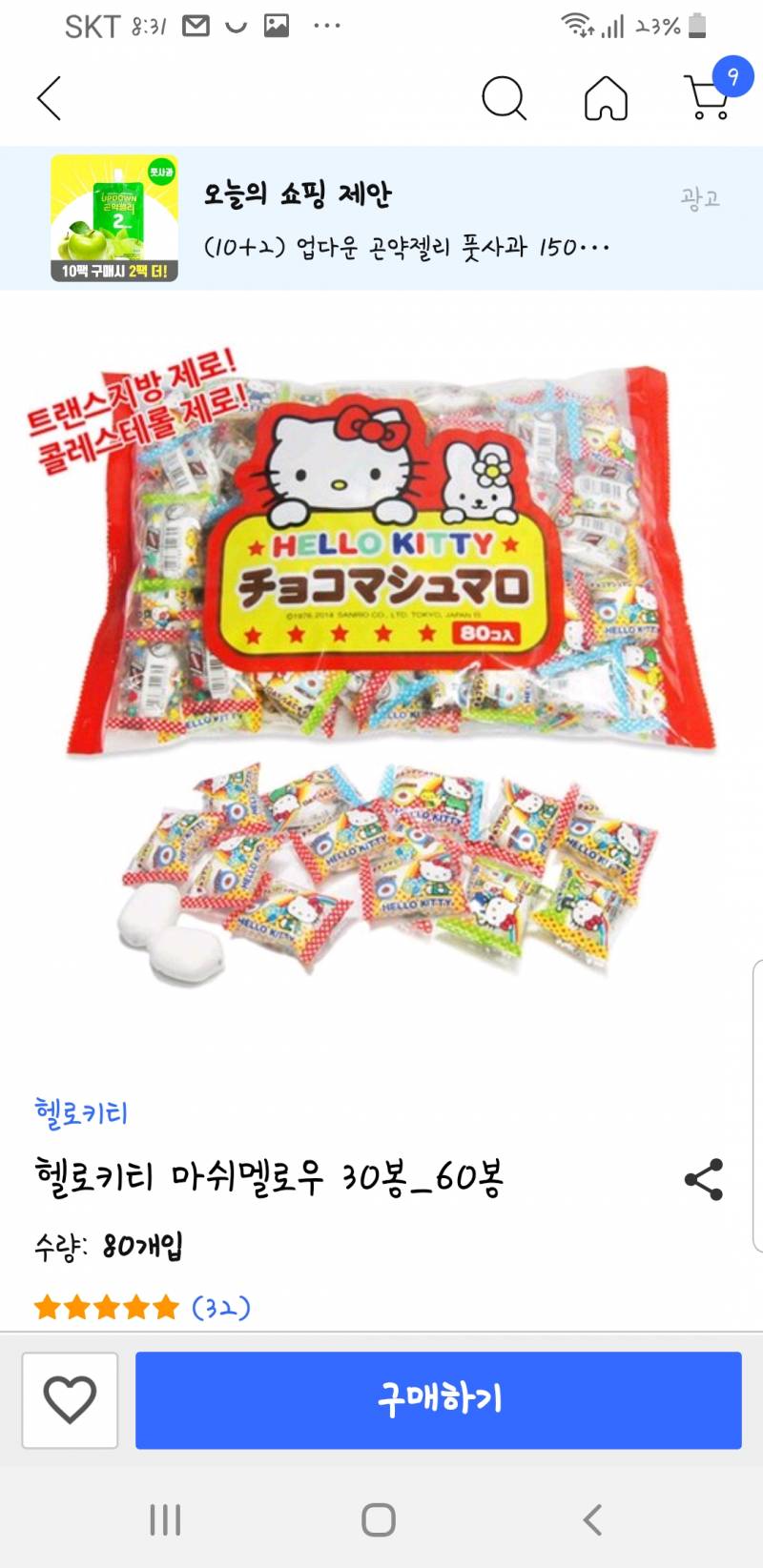Go to the phone home screen
This screenshot has width=763, height=1568.
coord(379,1519)
